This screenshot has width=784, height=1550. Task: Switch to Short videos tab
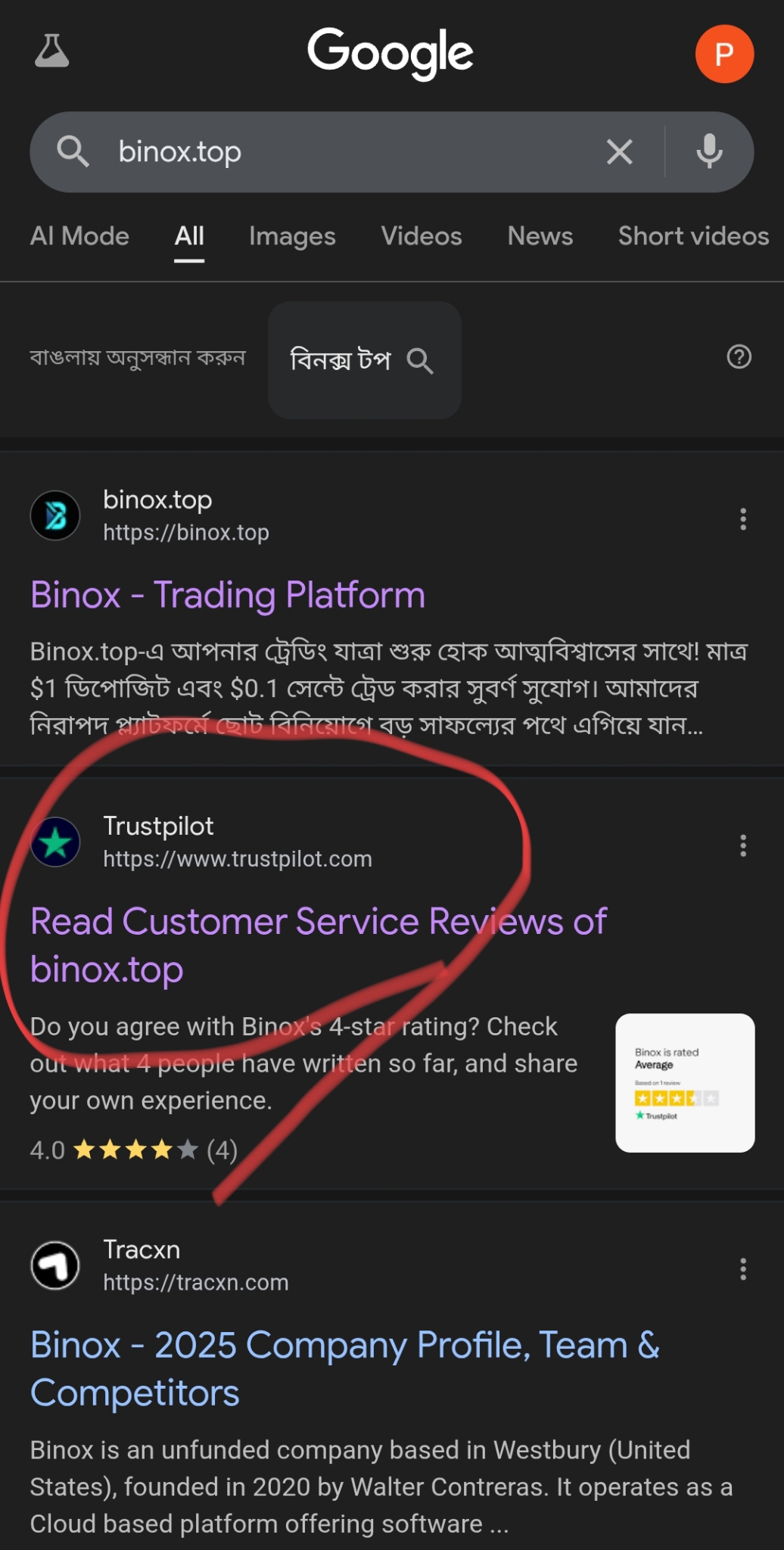click(692, 236)
